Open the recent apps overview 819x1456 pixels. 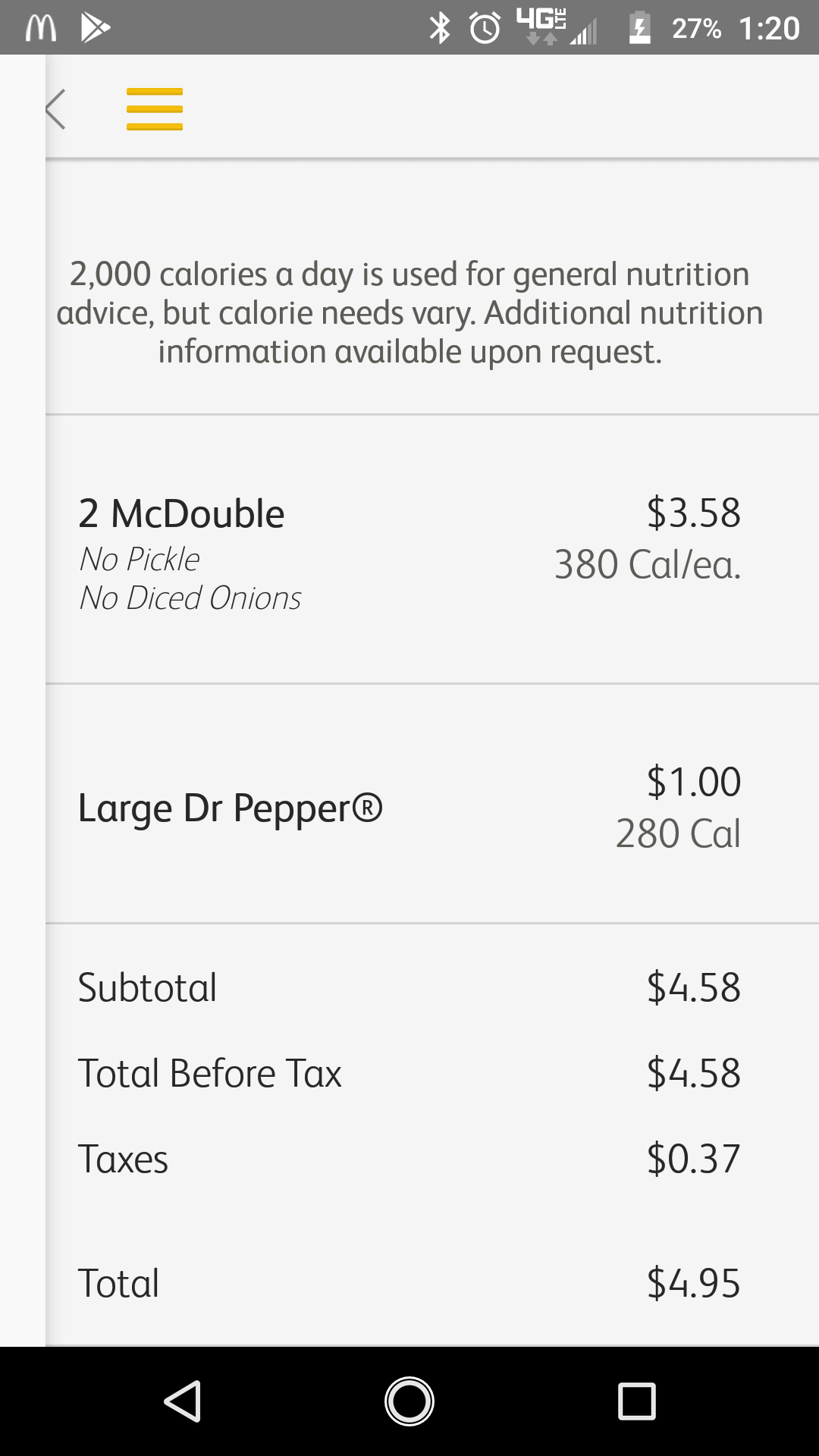coord(636,1401)
